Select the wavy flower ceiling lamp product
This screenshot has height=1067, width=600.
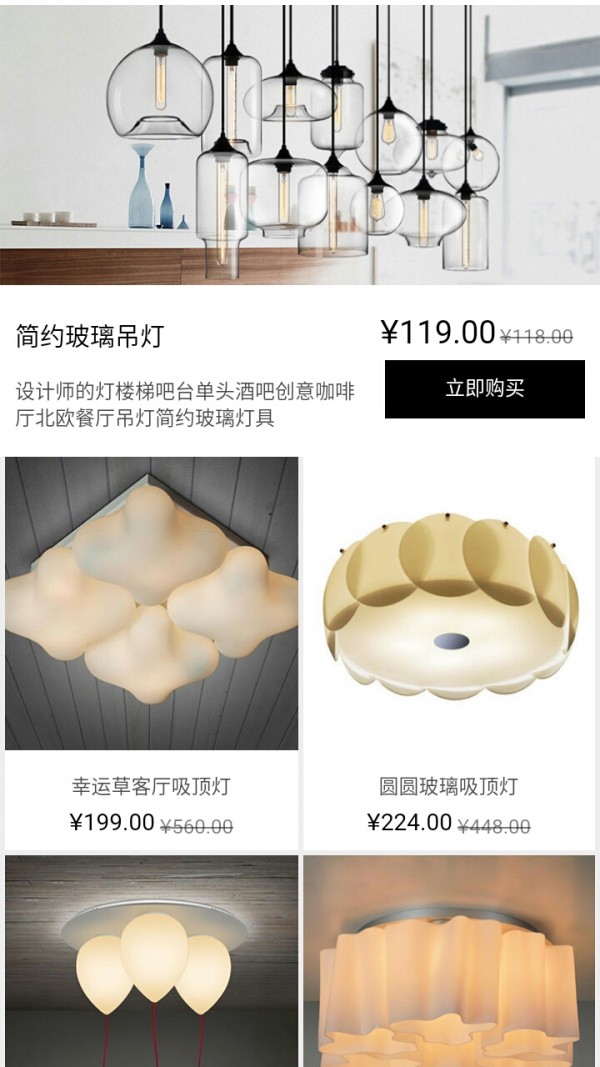449,960
